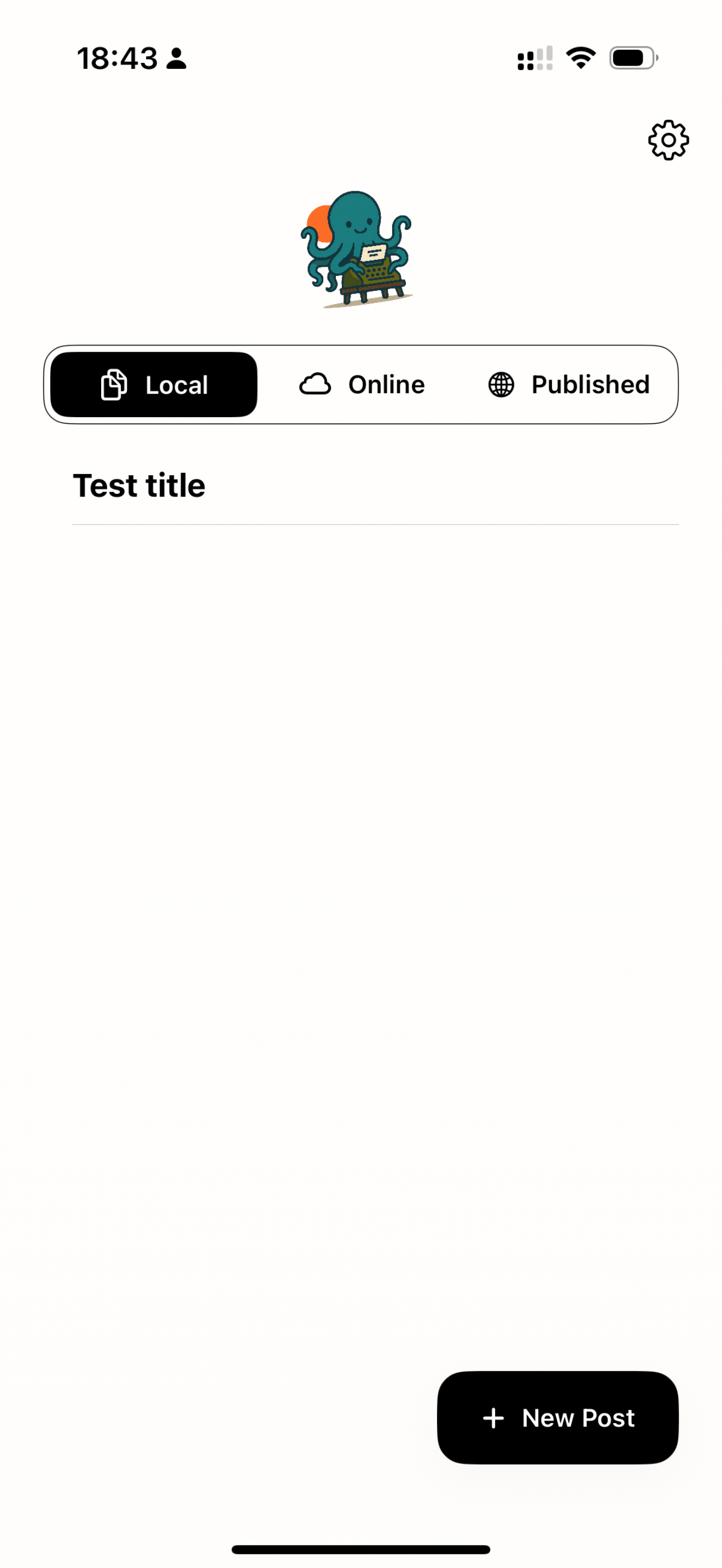Create a new post with New Post button
This screenshot has height=1568, width=722.
click(557, 1418)
